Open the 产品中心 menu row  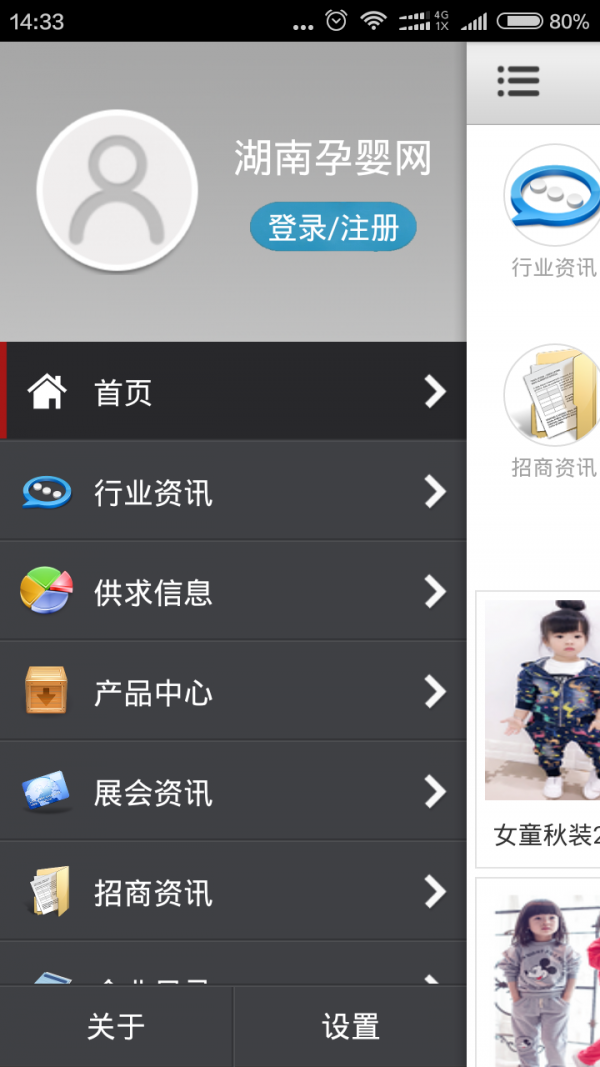click(233, 692)
